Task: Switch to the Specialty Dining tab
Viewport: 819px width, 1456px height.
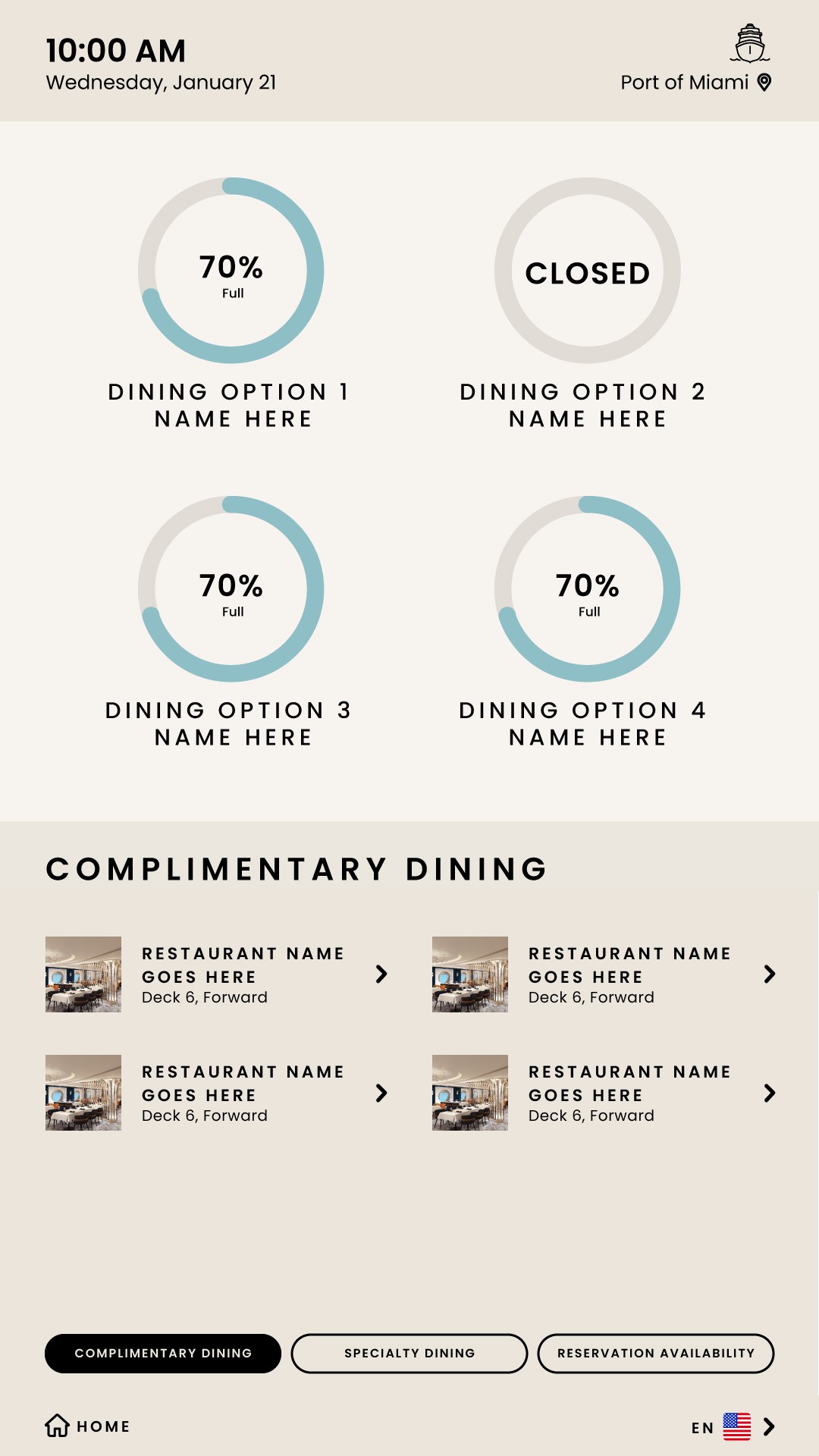Action: [409, 1353]
